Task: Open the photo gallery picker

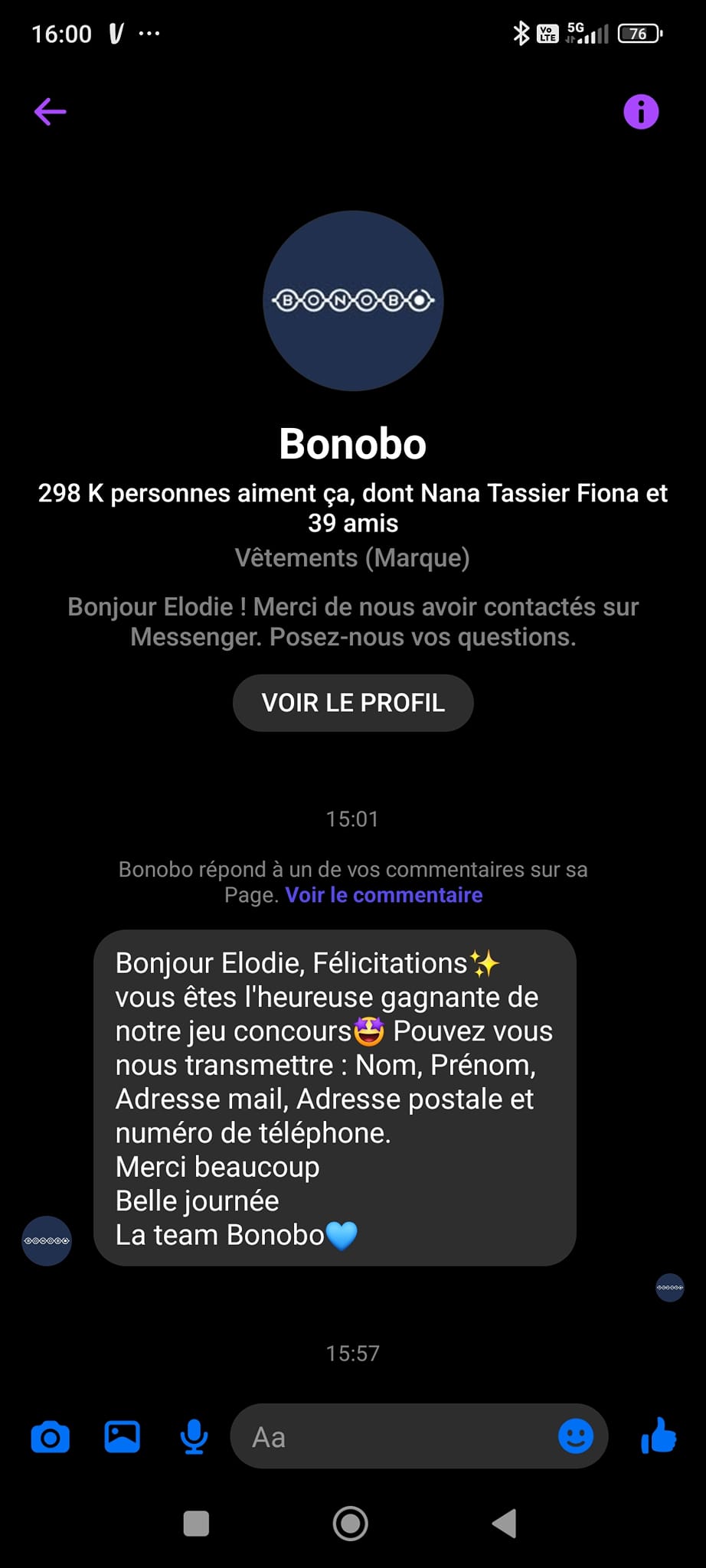Action: [x=123, y=1437]
